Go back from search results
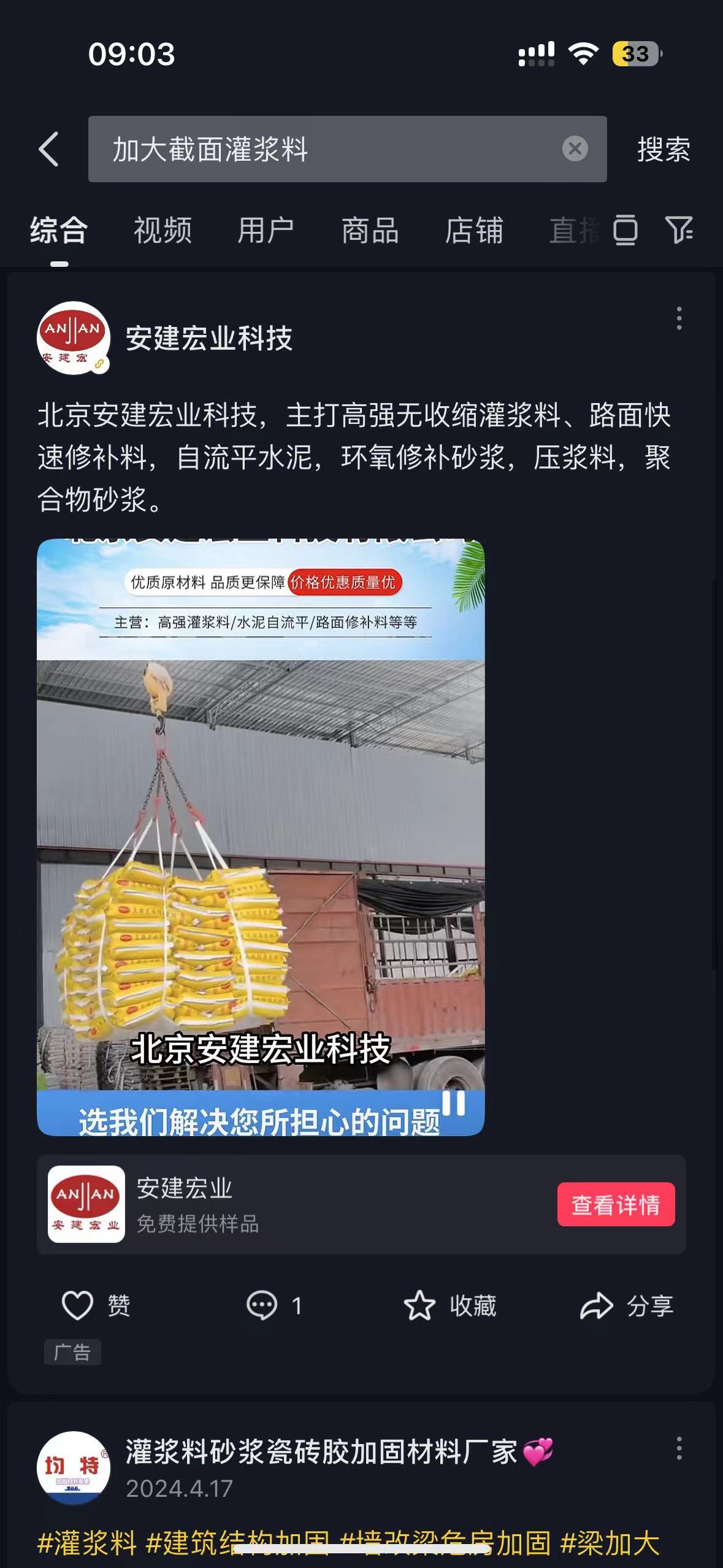The image size is (723, 1568). click(49, 149)
